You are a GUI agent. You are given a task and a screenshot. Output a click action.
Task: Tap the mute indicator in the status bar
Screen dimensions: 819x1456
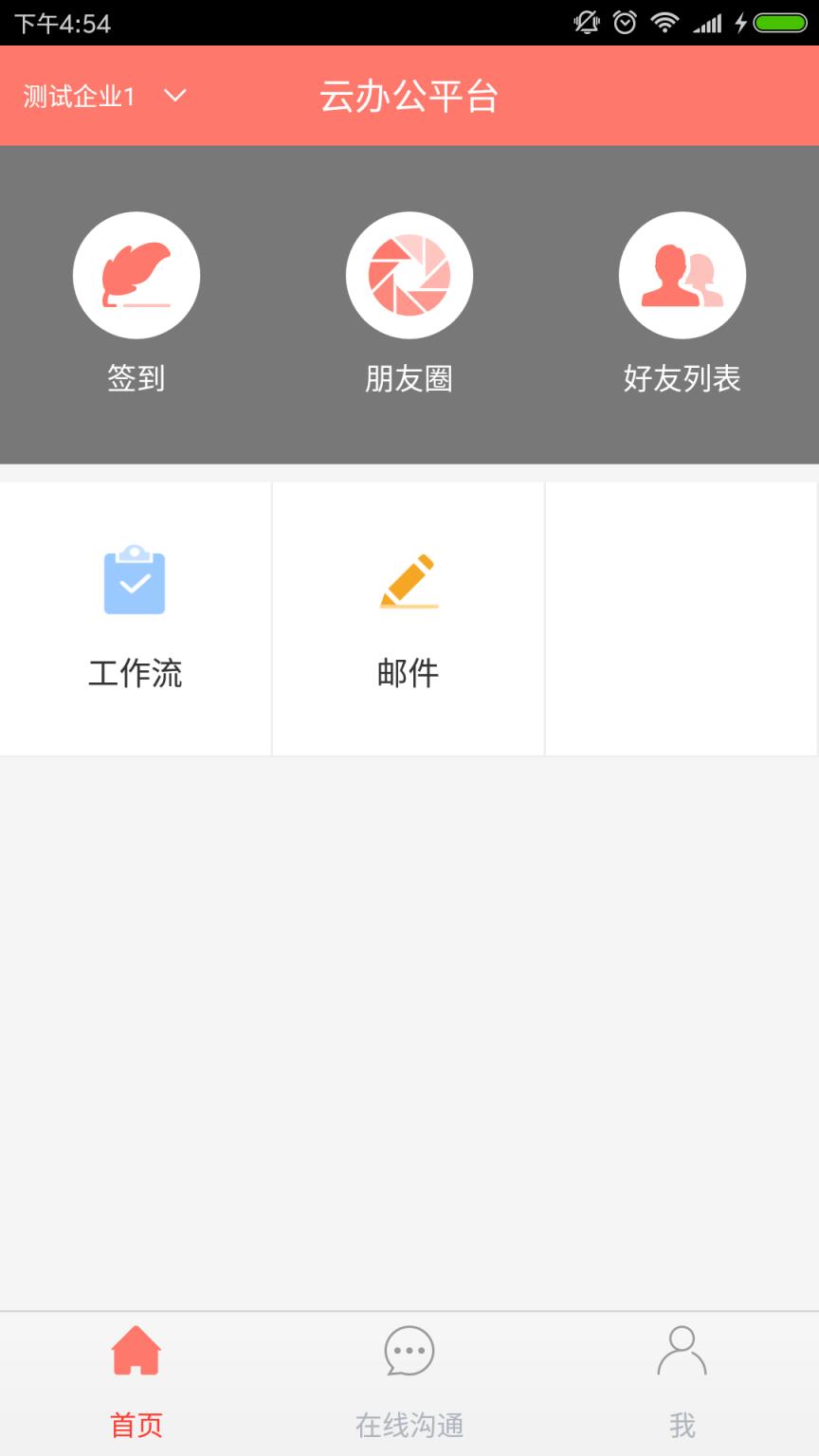click(x=584, y=22)
